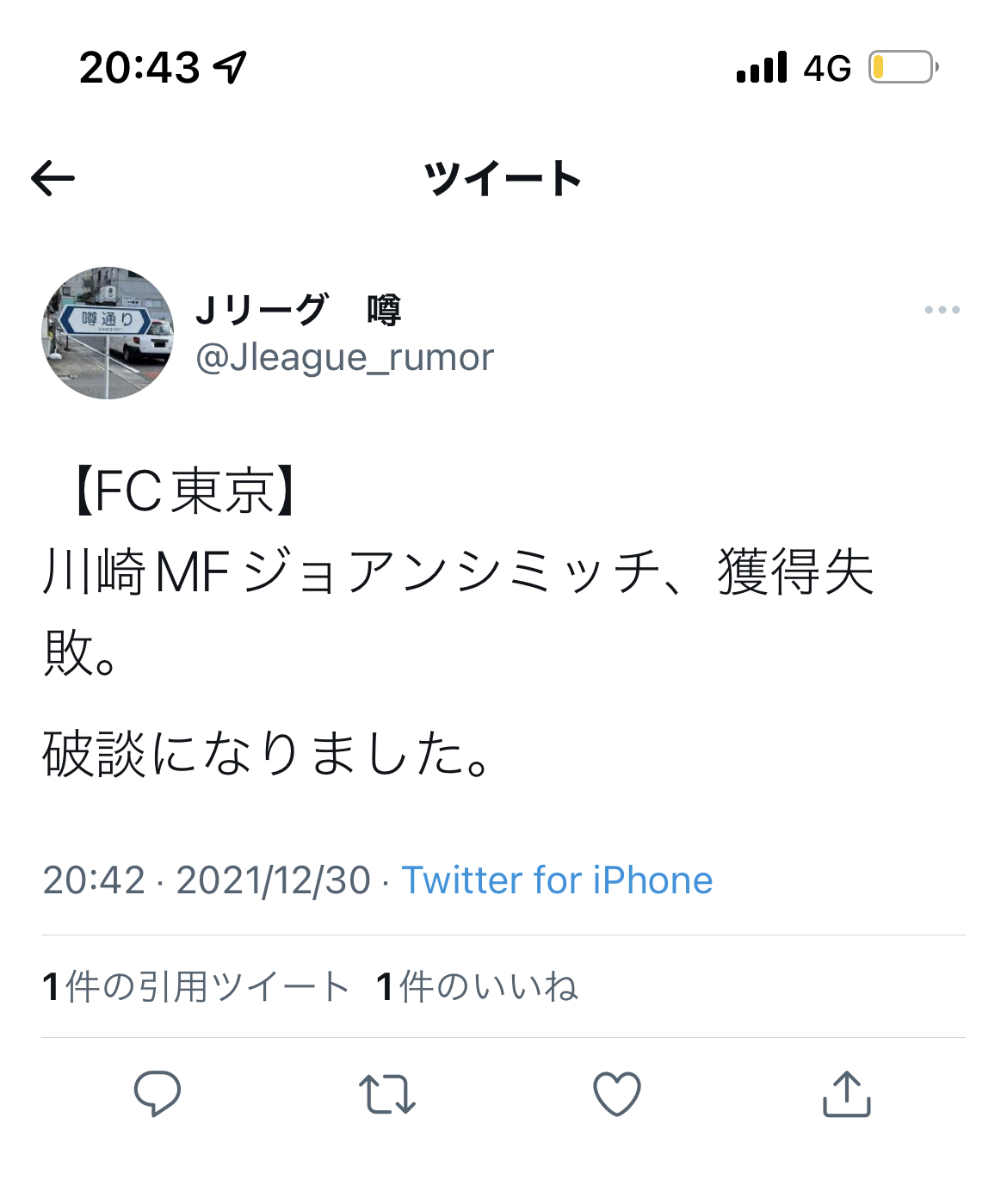The width and height of the screenshot is (1007, 1204).
Task: Tap the Twitter for iPhone link
Action: coord(557,880)
